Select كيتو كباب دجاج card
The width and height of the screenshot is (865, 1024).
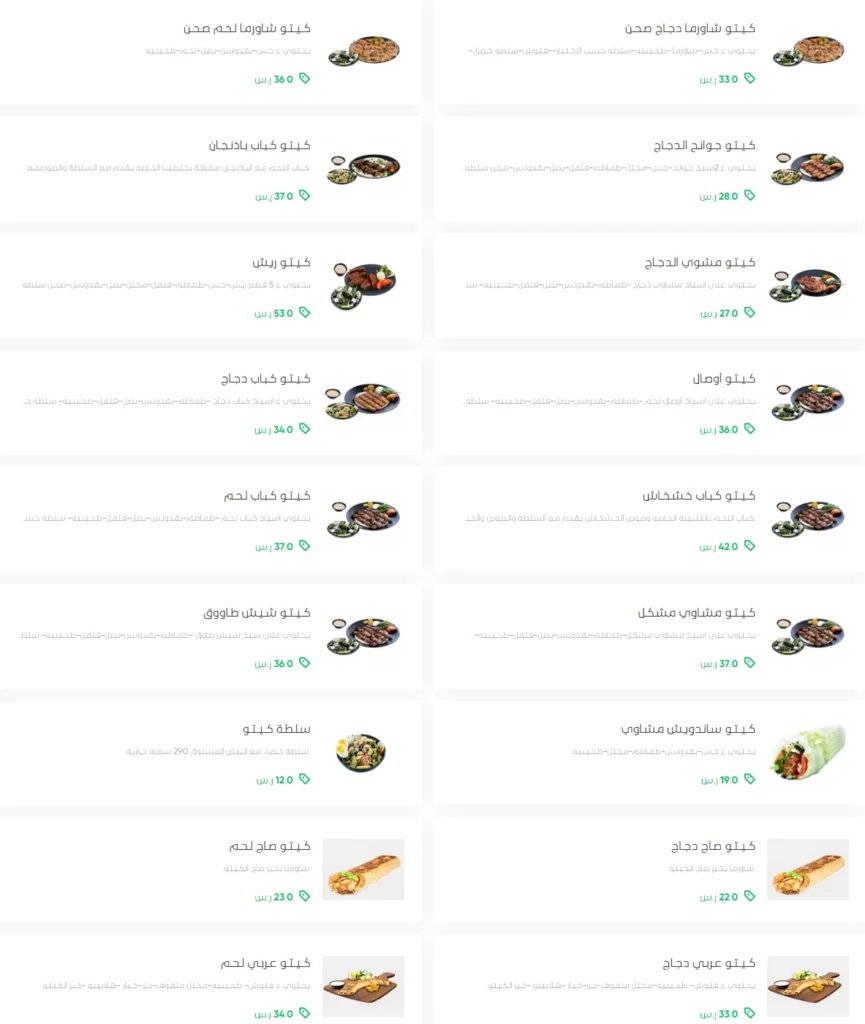pos(266,379)
